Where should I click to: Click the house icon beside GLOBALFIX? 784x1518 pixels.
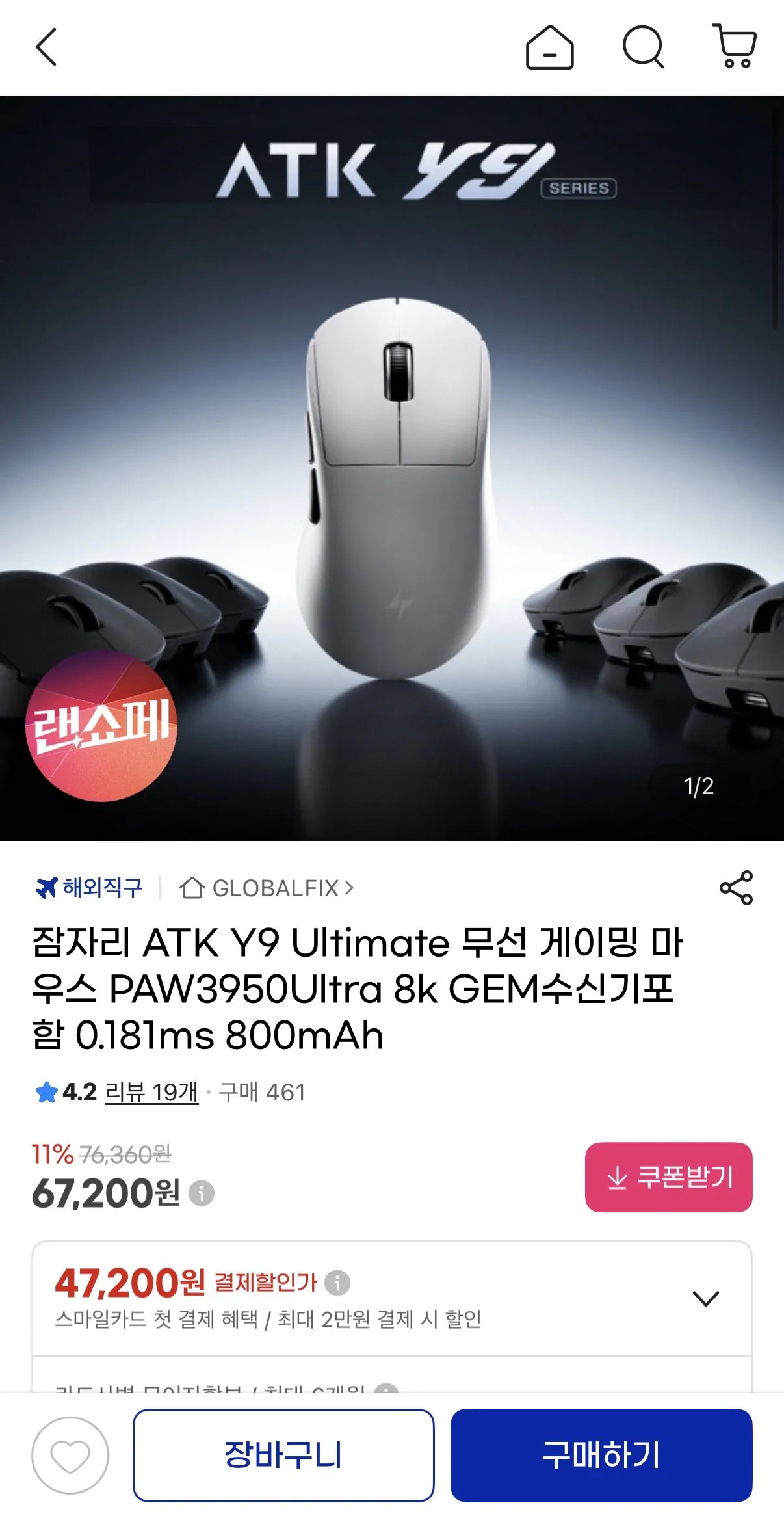pyautogui.click(x=193, y=888)
